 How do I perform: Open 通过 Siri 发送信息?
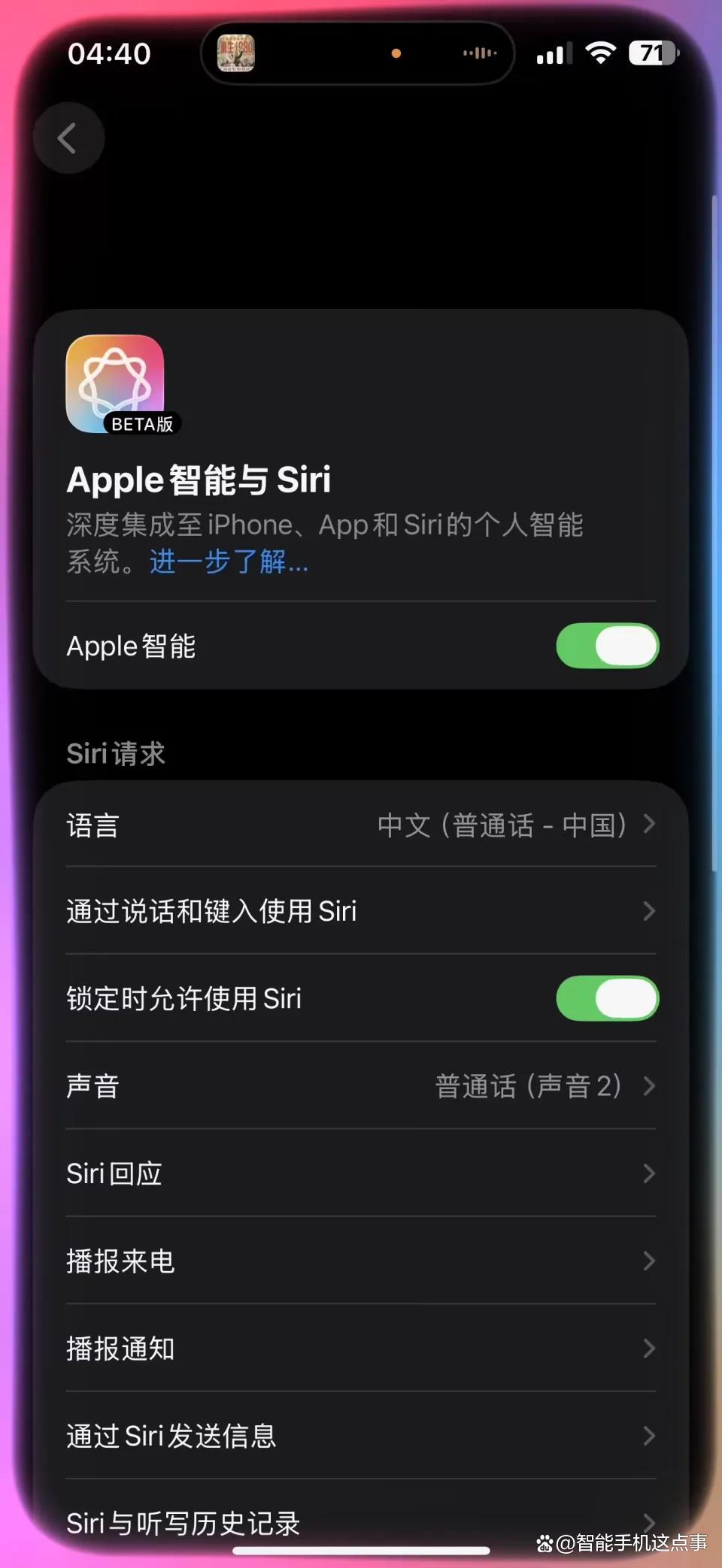point(361,1436)
